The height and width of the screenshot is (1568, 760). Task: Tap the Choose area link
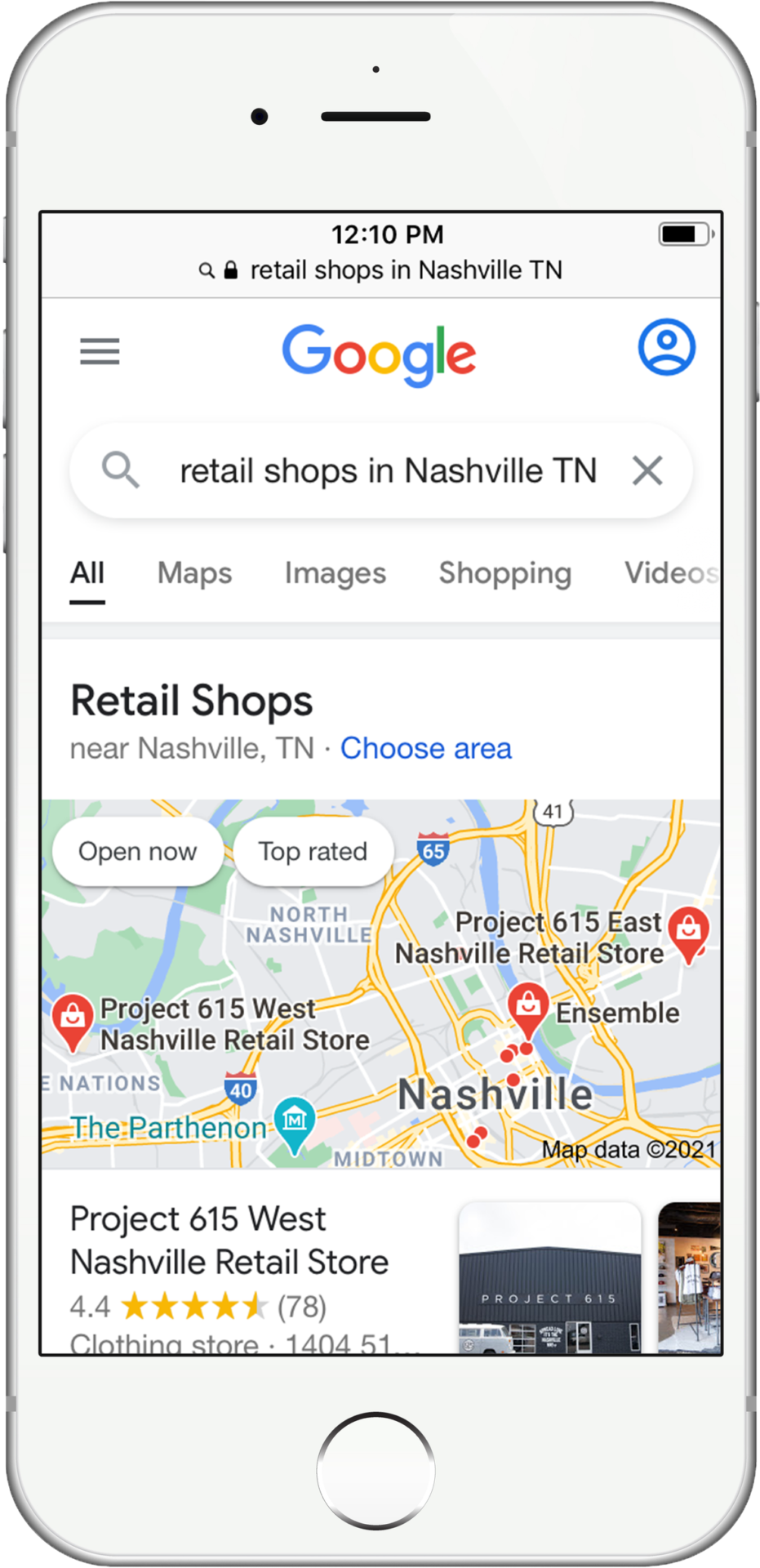[425, 748]
